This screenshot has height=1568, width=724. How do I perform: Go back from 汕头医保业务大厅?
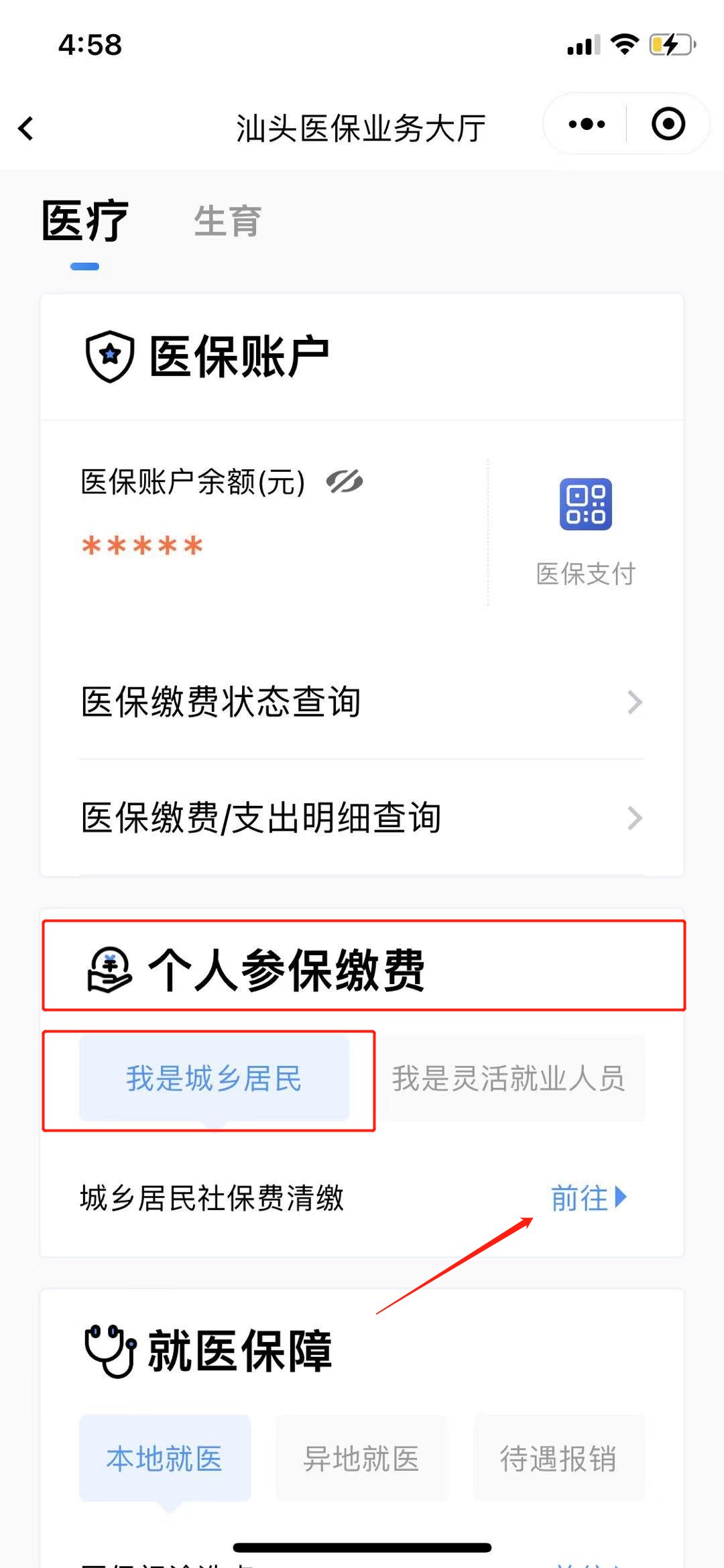pos(27,128)
